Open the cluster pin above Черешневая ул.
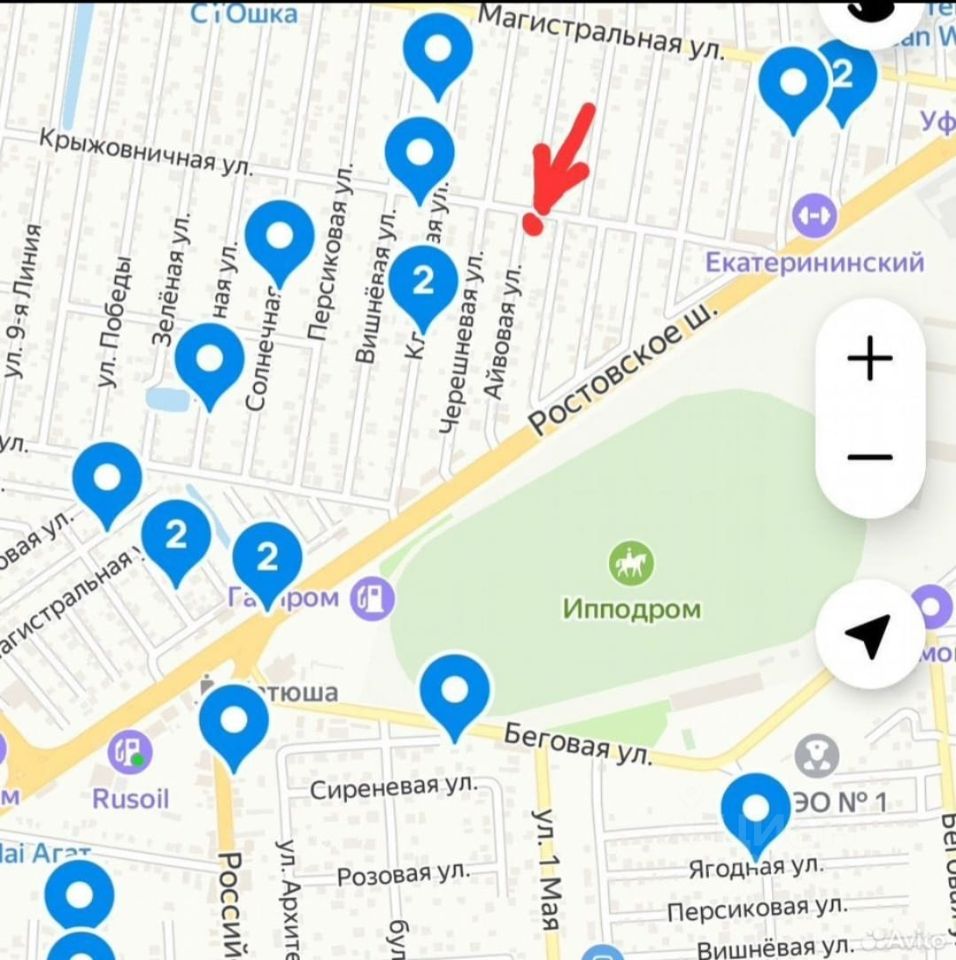Viewport: 956px width, 960px height. [x=423, y=282]
